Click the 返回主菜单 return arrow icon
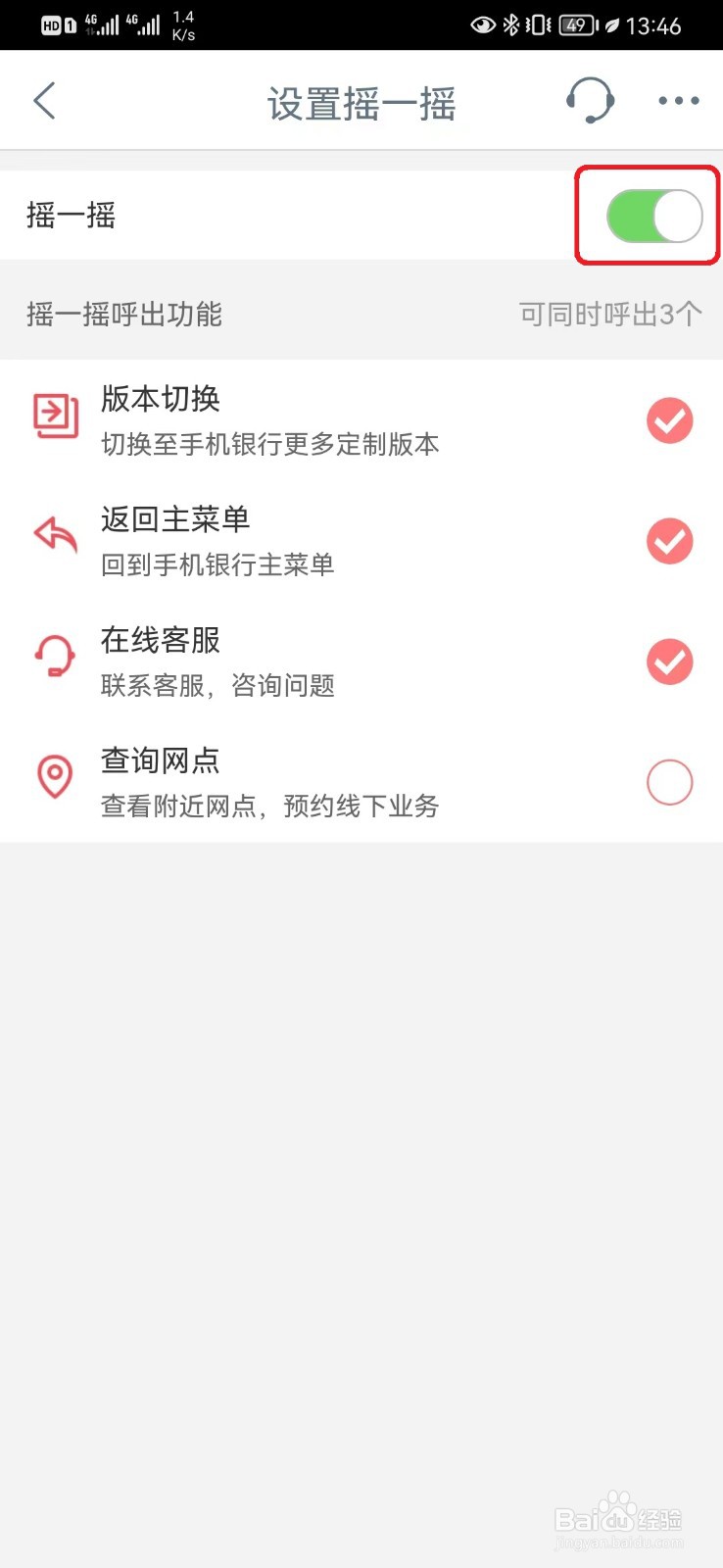 [55, 537]
